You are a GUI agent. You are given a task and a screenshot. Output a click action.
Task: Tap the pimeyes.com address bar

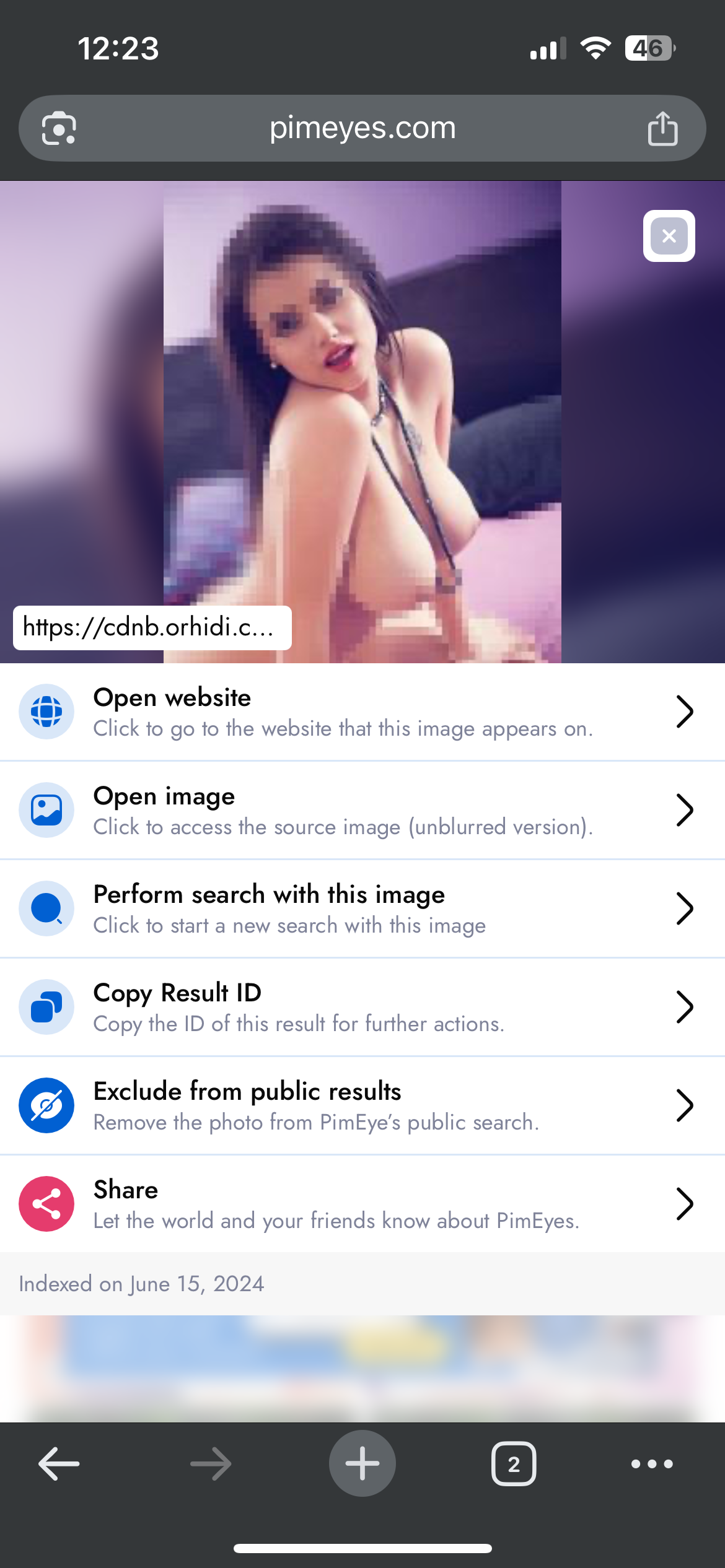click(362, 128)
